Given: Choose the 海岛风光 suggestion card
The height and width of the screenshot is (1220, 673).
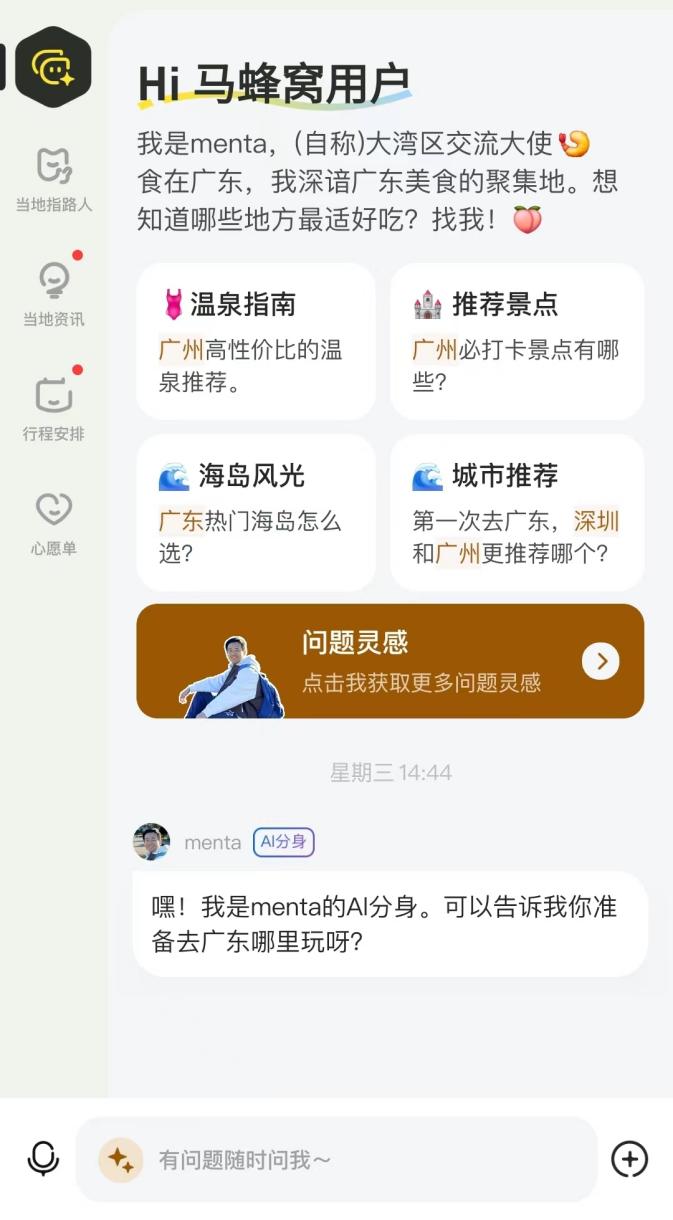Looking at the screenshot, I should click(255, 512).
